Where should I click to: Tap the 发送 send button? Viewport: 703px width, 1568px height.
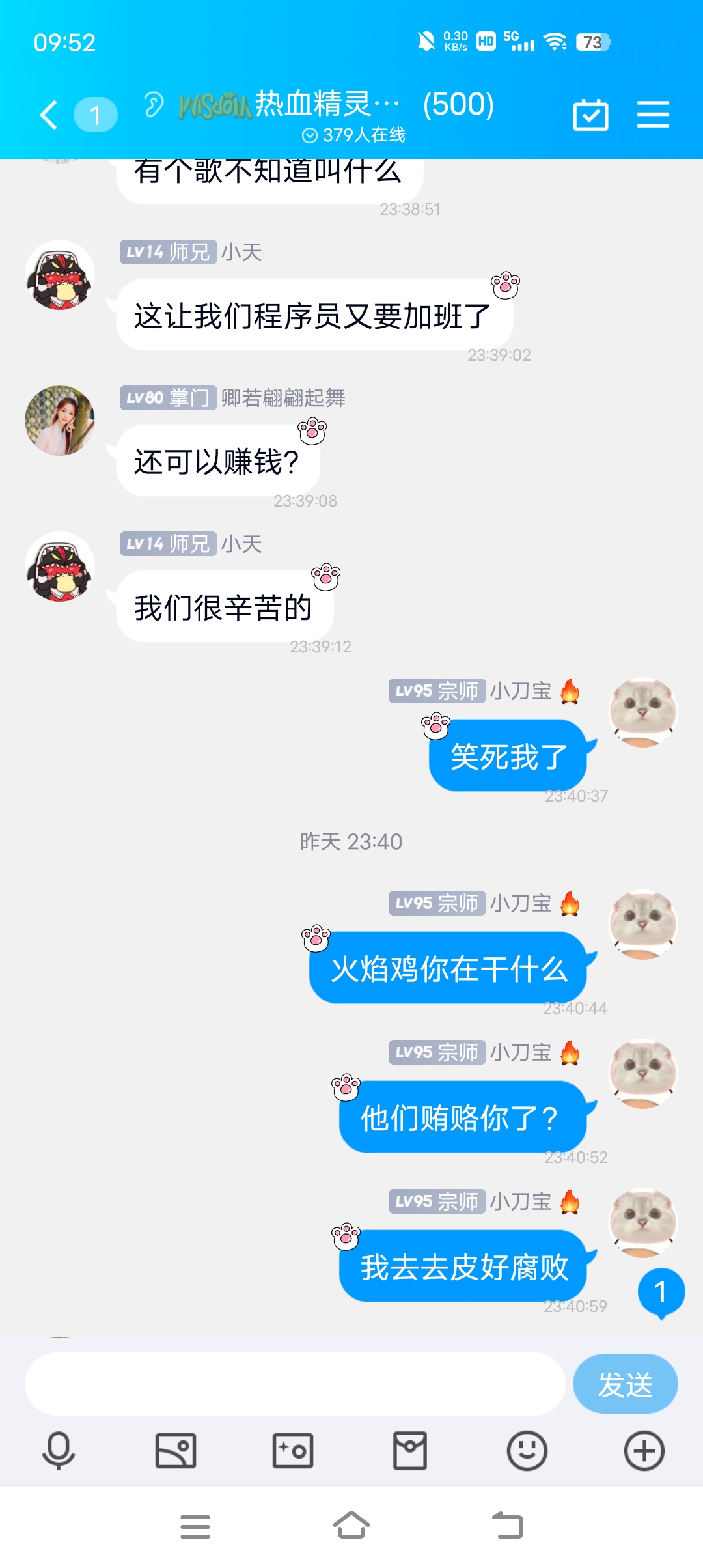625,1384
